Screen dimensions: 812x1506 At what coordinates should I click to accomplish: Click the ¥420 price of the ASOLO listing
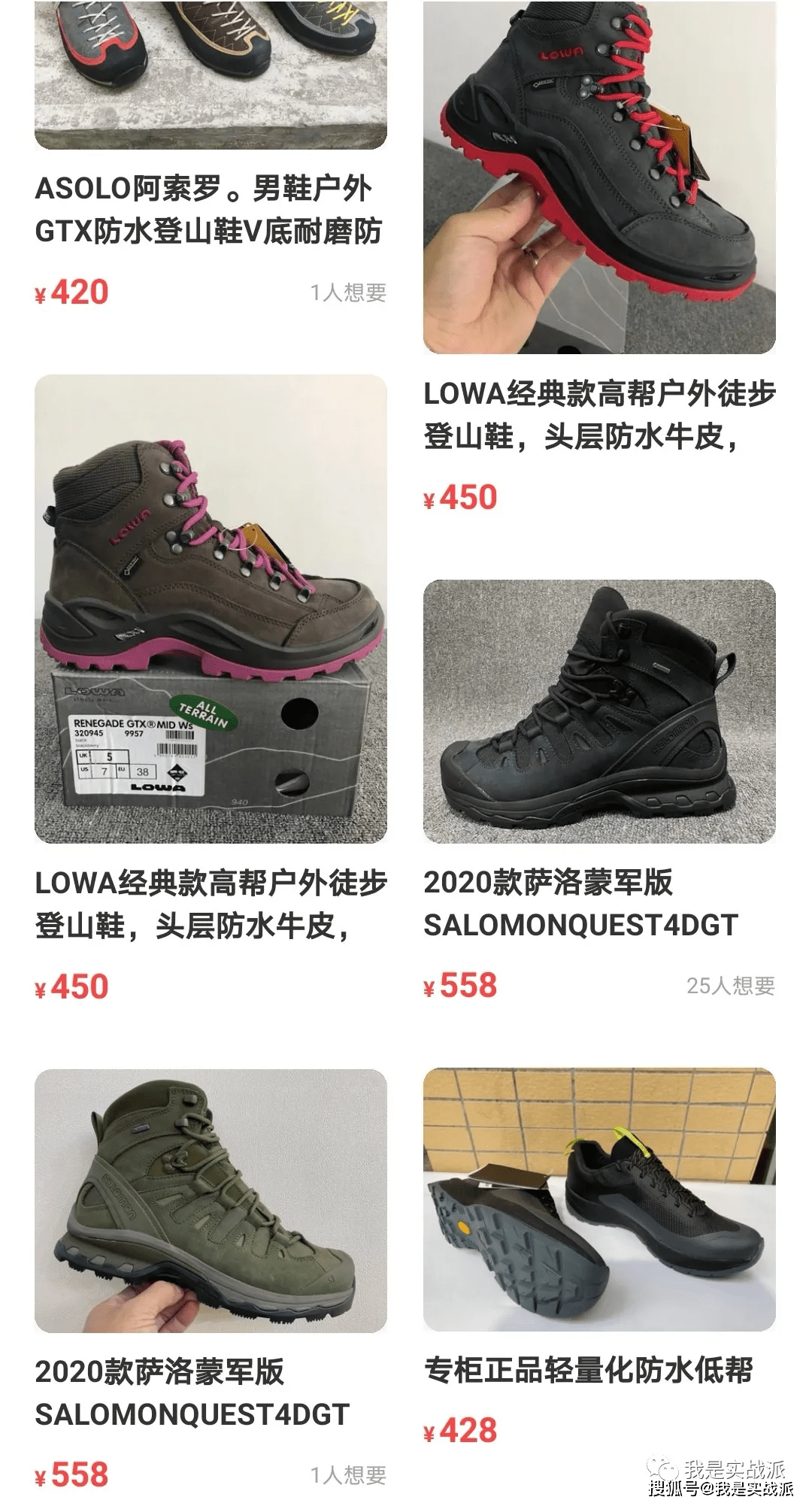(73, 292)
